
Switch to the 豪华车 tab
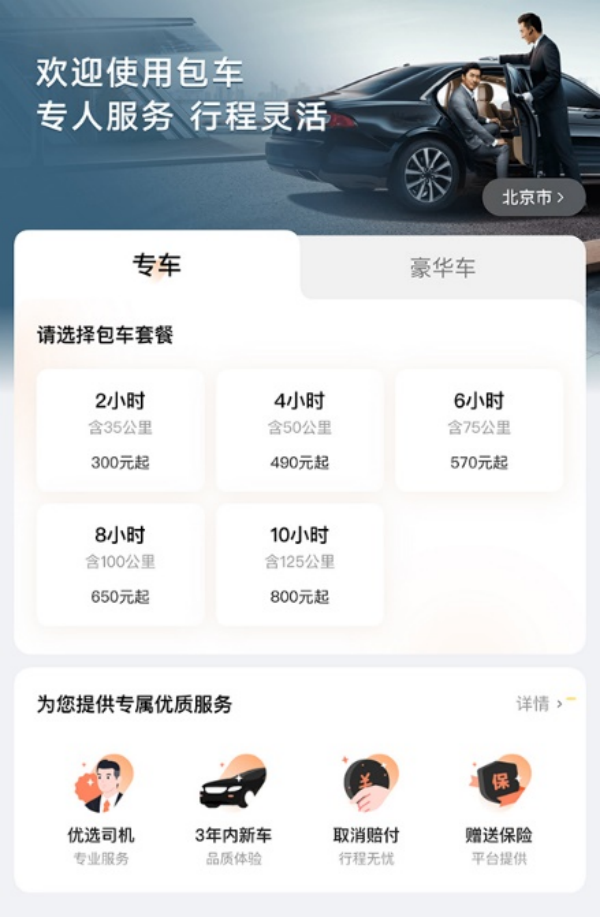pyautogui.click(x=442, y=268)
